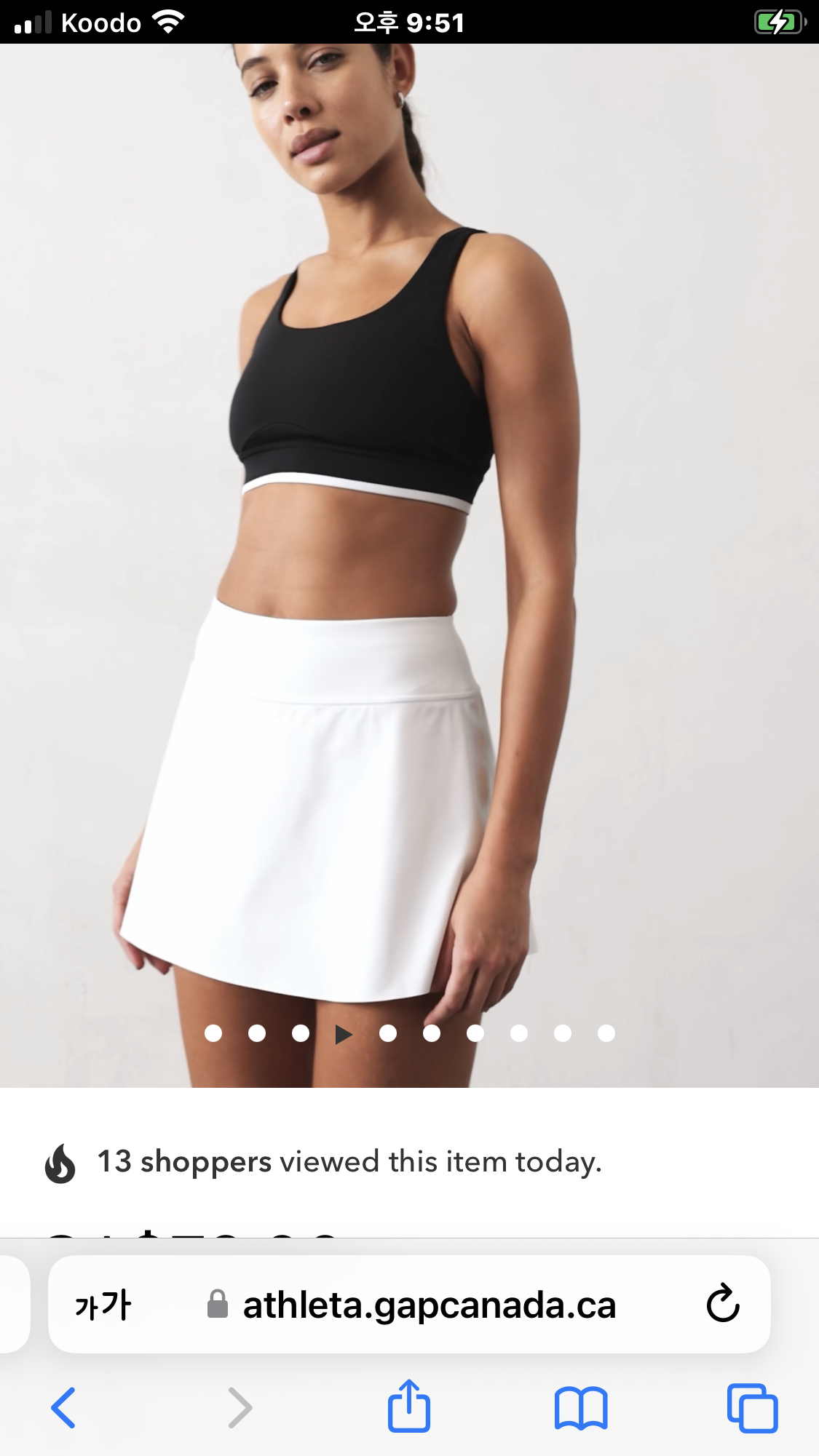Share this Athleta product page
This screenshot has width=819, height=1456.
(408, 1406)
